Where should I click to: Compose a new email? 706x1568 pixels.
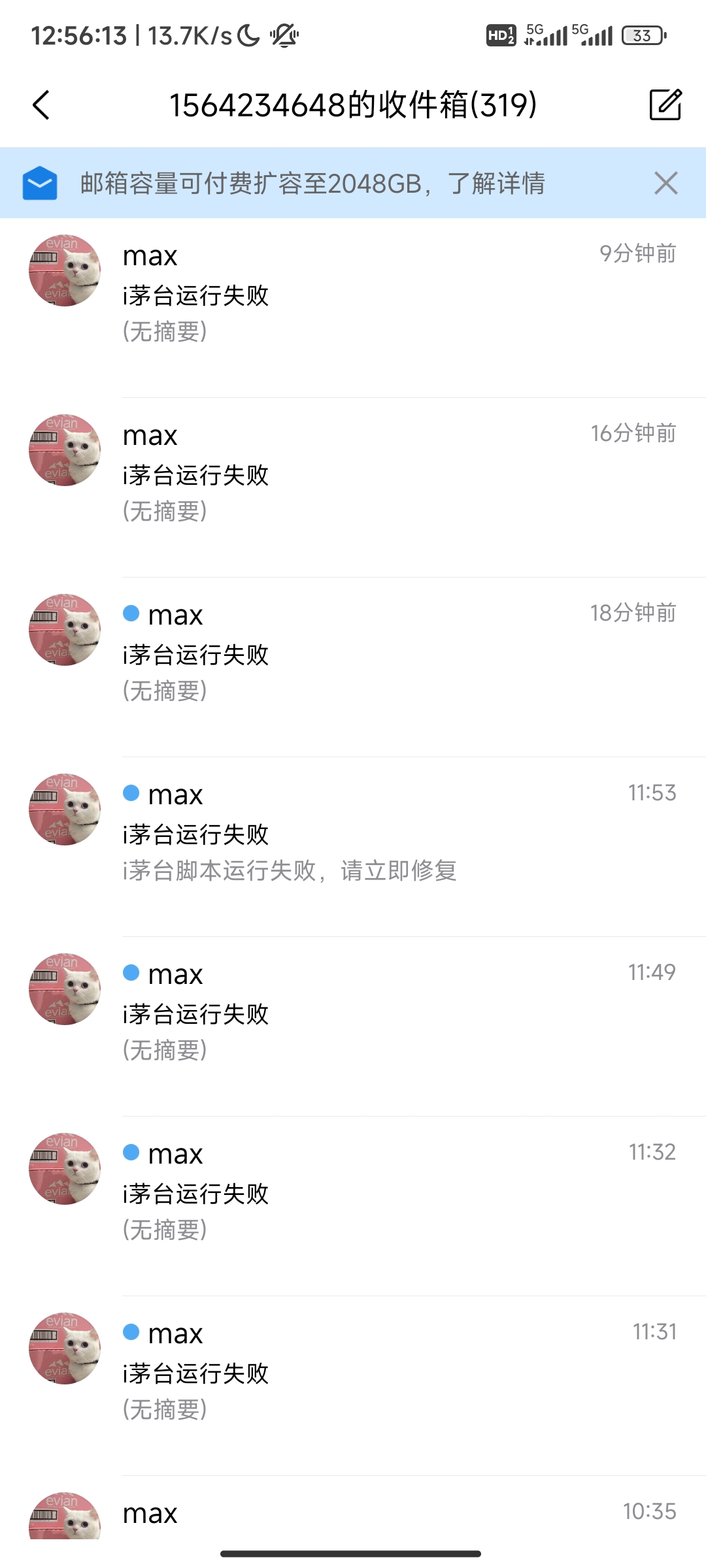(x=665, y=105)
